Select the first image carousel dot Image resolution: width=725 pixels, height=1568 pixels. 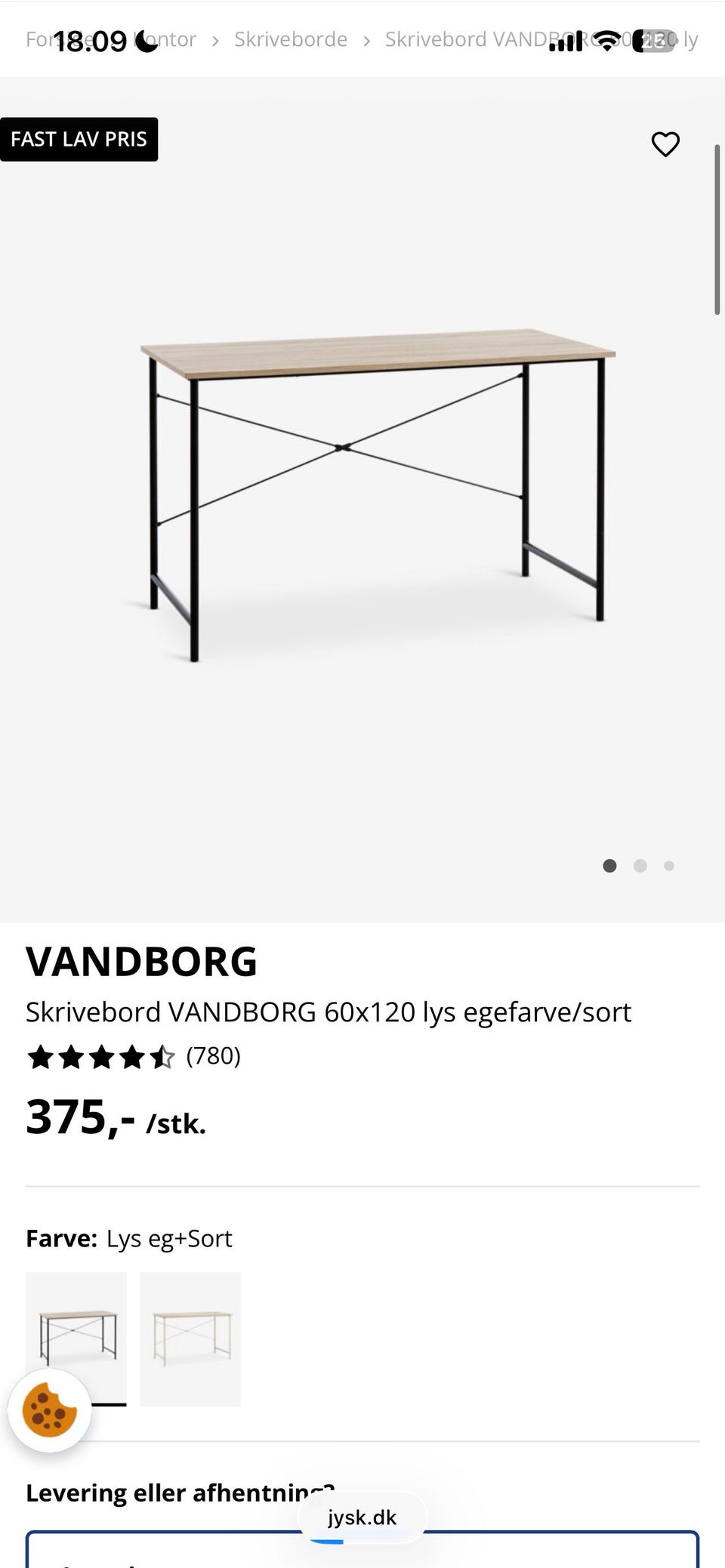tap(609, 866)
